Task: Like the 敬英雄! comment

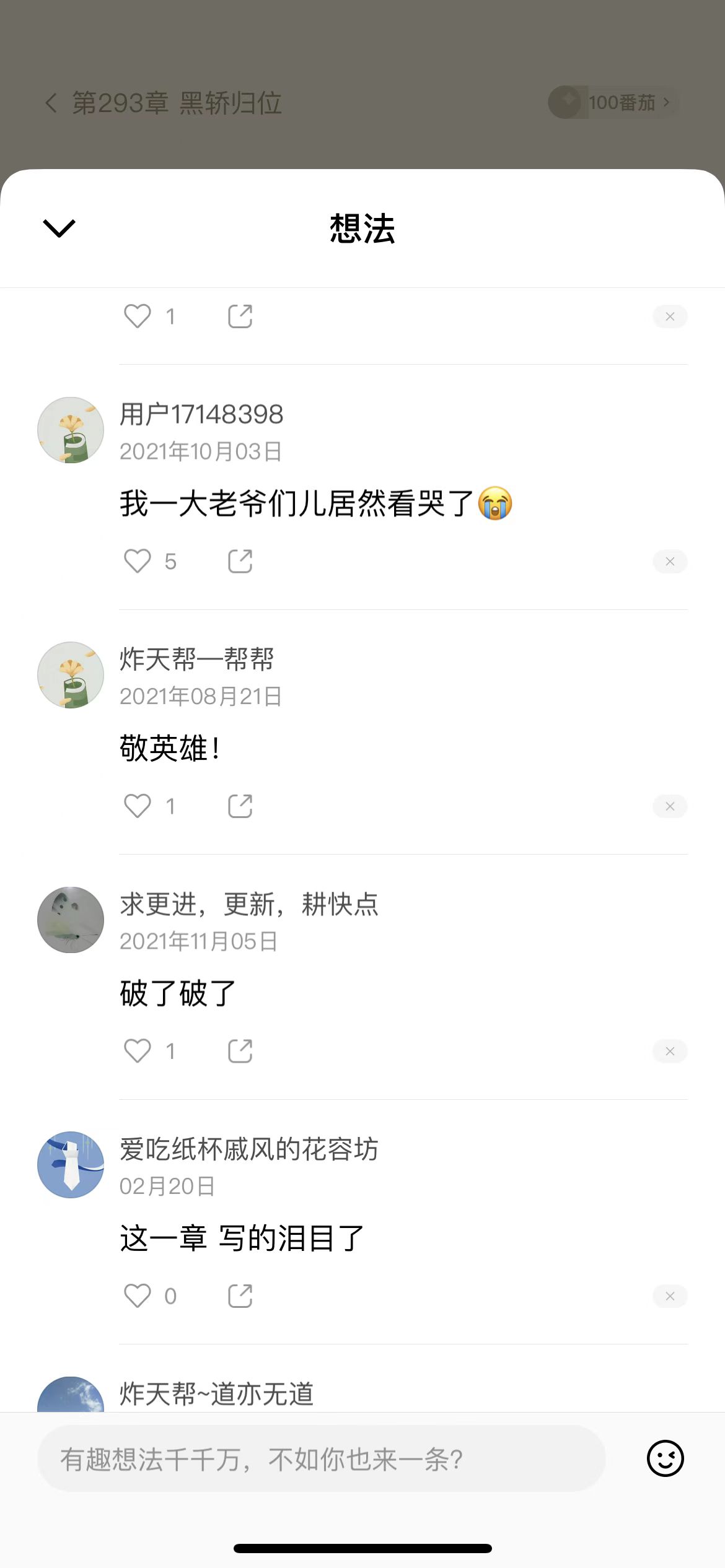Action: 138,806
